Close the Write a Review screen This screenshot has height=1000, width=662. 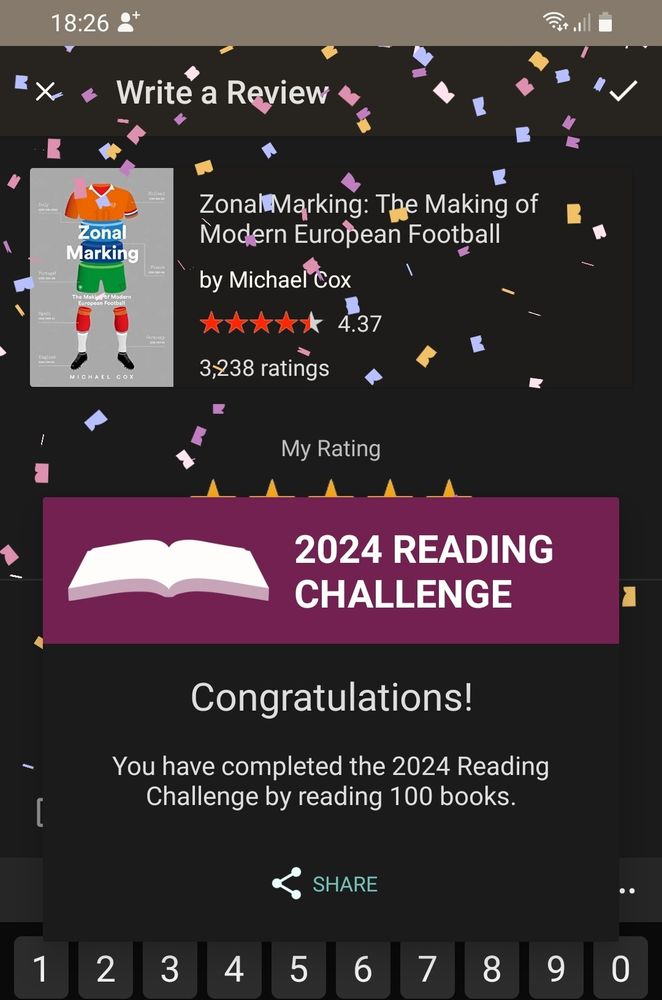click(45, 92)
